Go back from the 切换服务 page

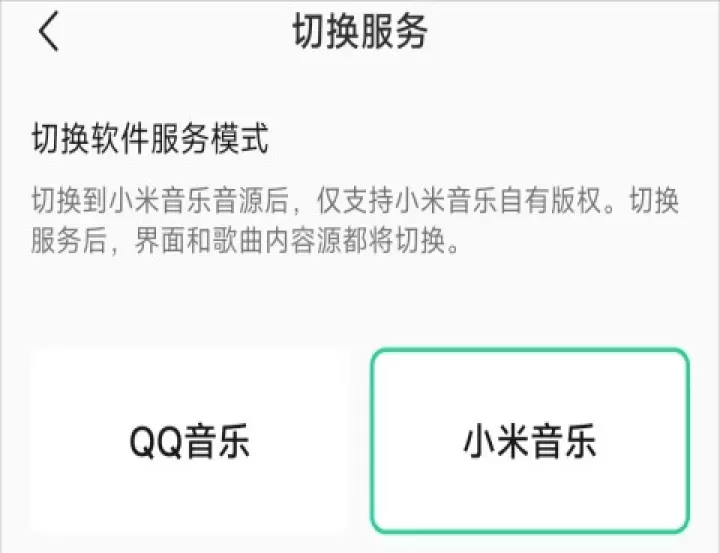49,33
